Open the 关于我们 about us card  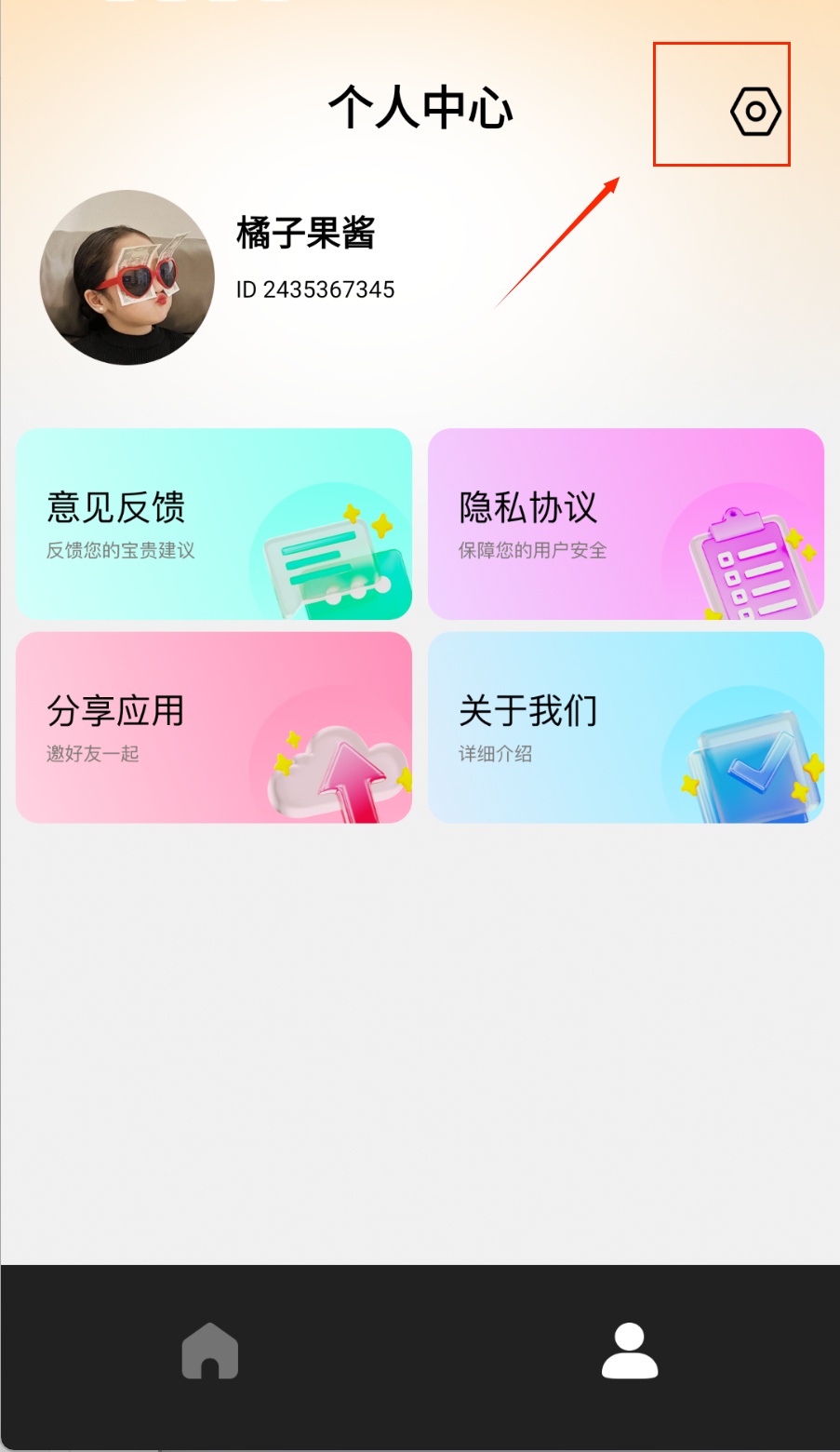pos(626,728)
